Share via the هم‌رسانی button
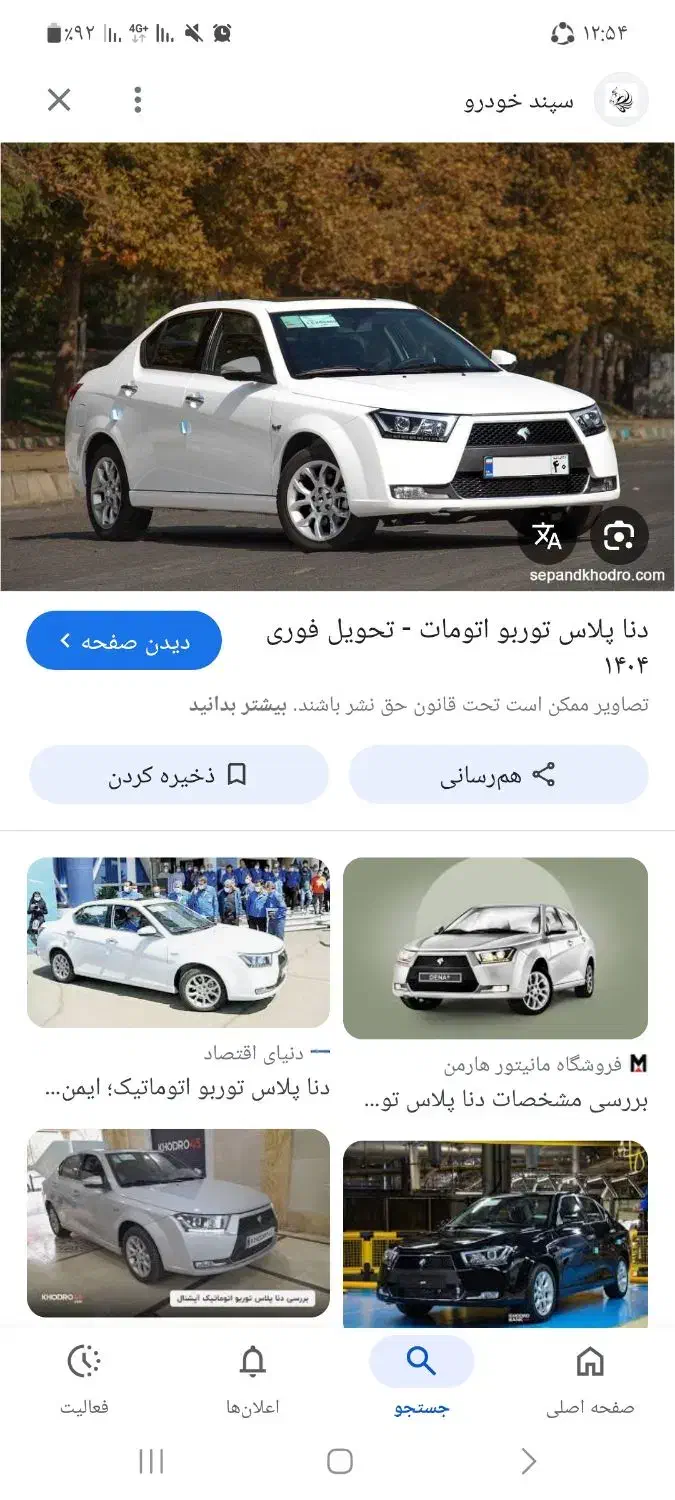The image size is (675, 1500). click(498, 775)
